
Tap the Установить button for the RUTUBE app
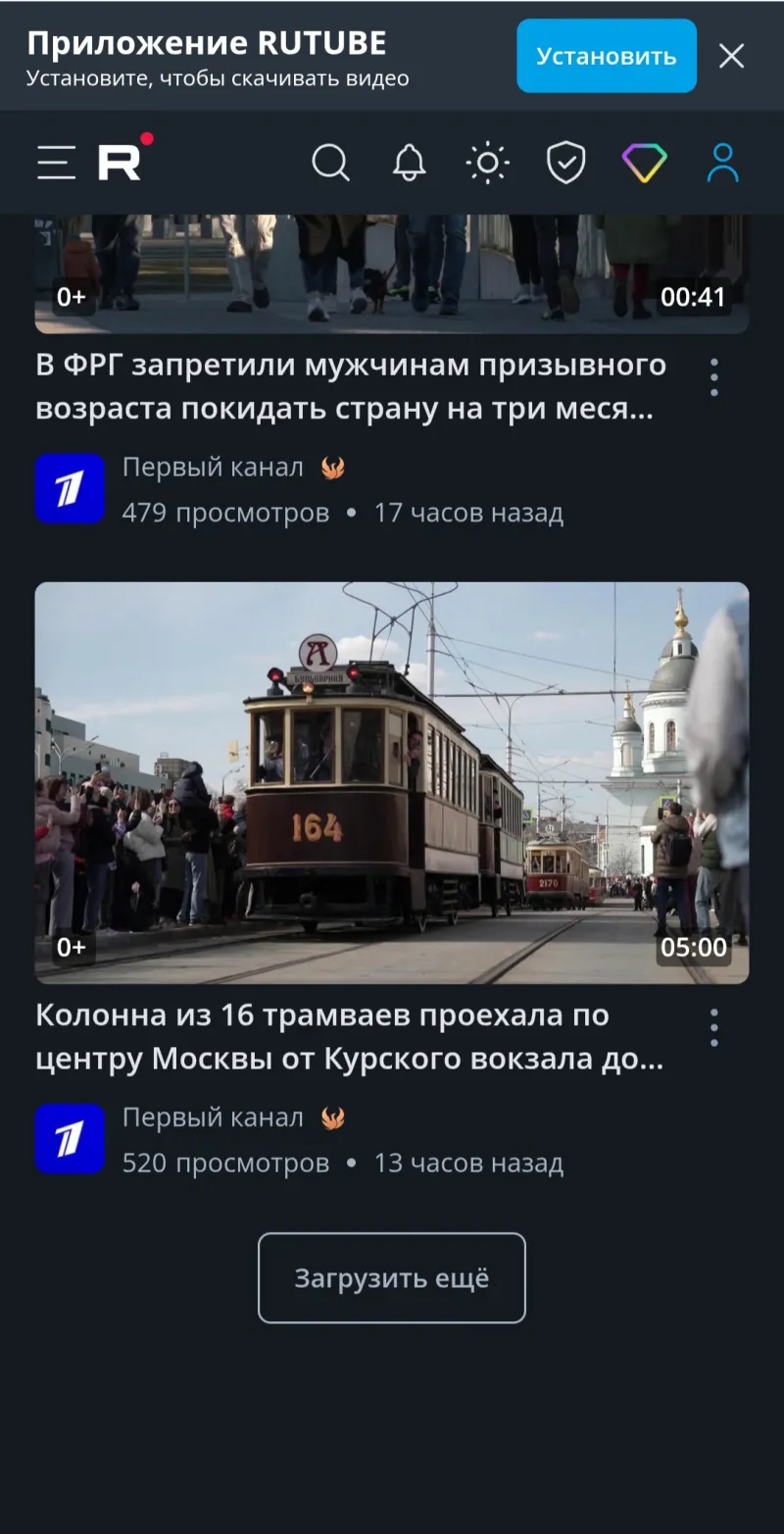(606, 56)
